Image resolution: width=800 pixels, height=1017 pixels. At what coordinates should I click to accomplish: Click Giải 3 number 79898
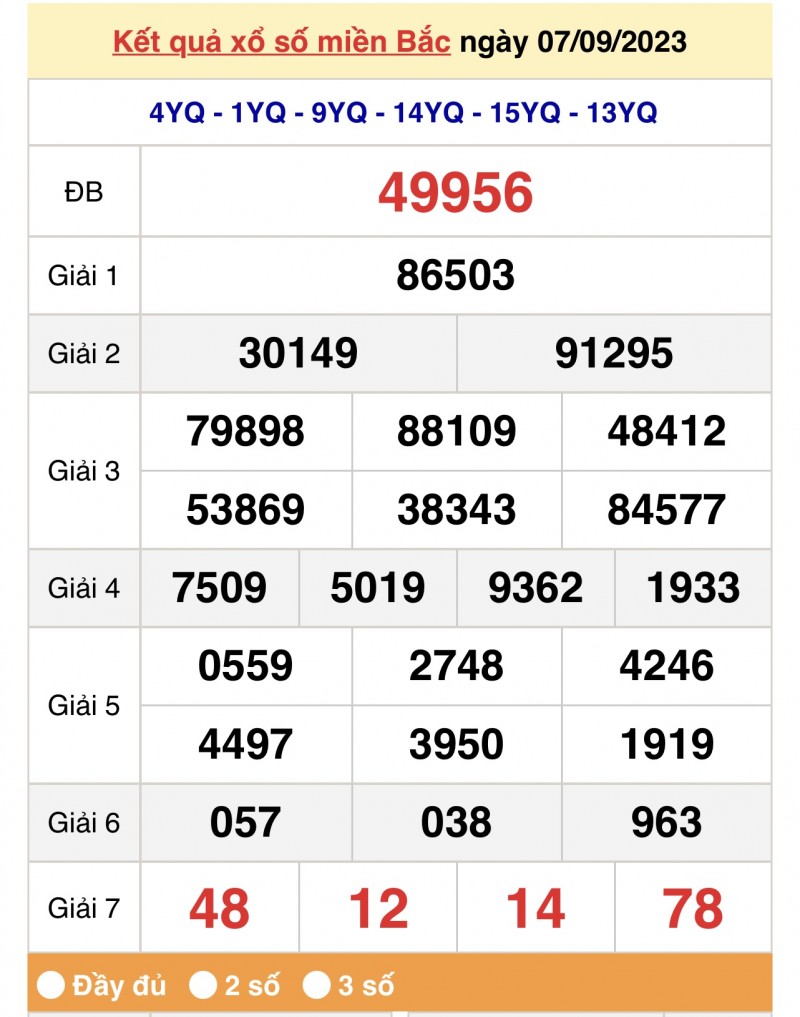246,431
